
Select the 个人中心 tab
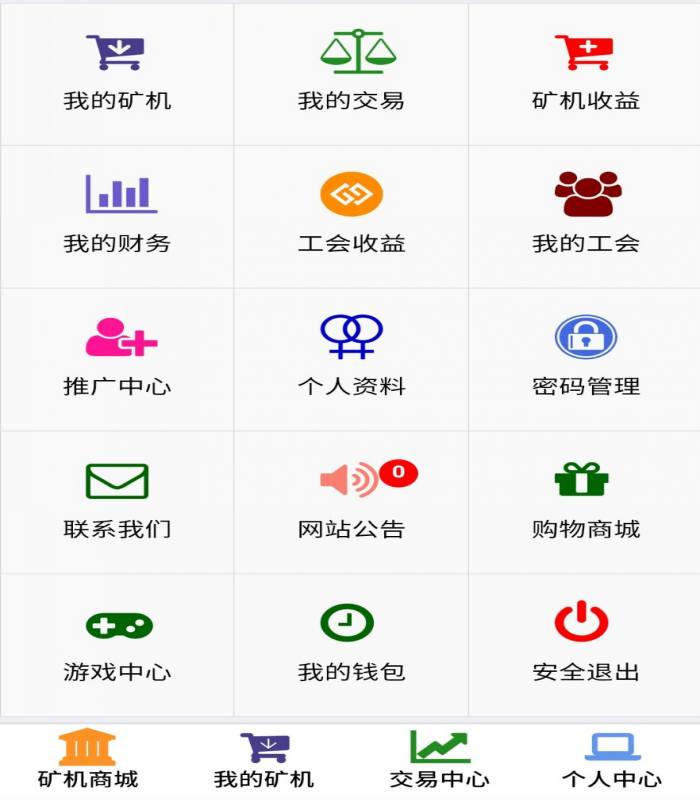(x=612, y=760)
